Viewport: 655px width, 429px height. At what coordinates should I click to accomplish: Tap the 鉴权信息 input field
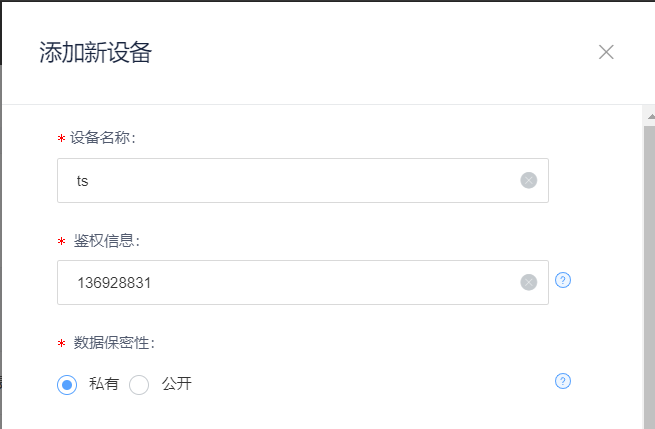(x=290, y=283)
